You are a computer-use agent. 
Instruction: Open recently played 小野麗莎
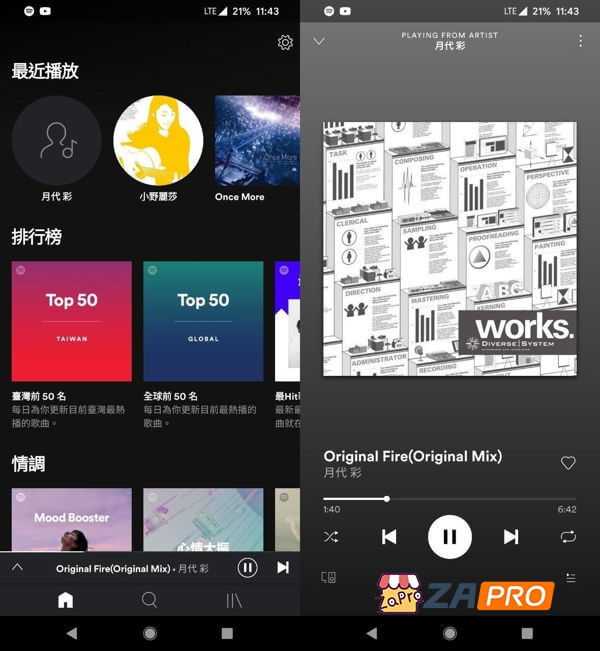[158, 140]
